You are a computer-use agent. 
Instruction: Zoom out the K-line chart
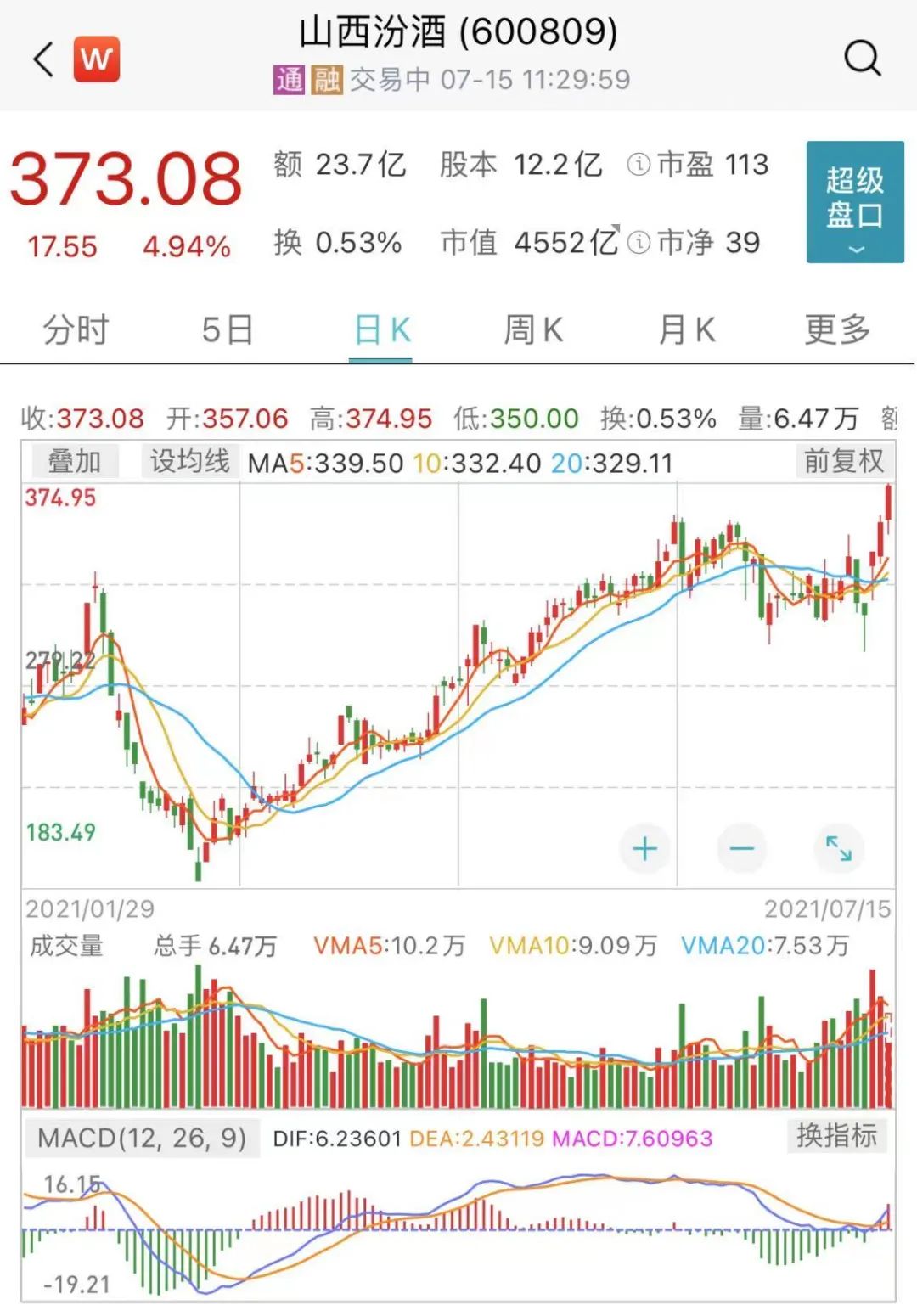(741, 848)
